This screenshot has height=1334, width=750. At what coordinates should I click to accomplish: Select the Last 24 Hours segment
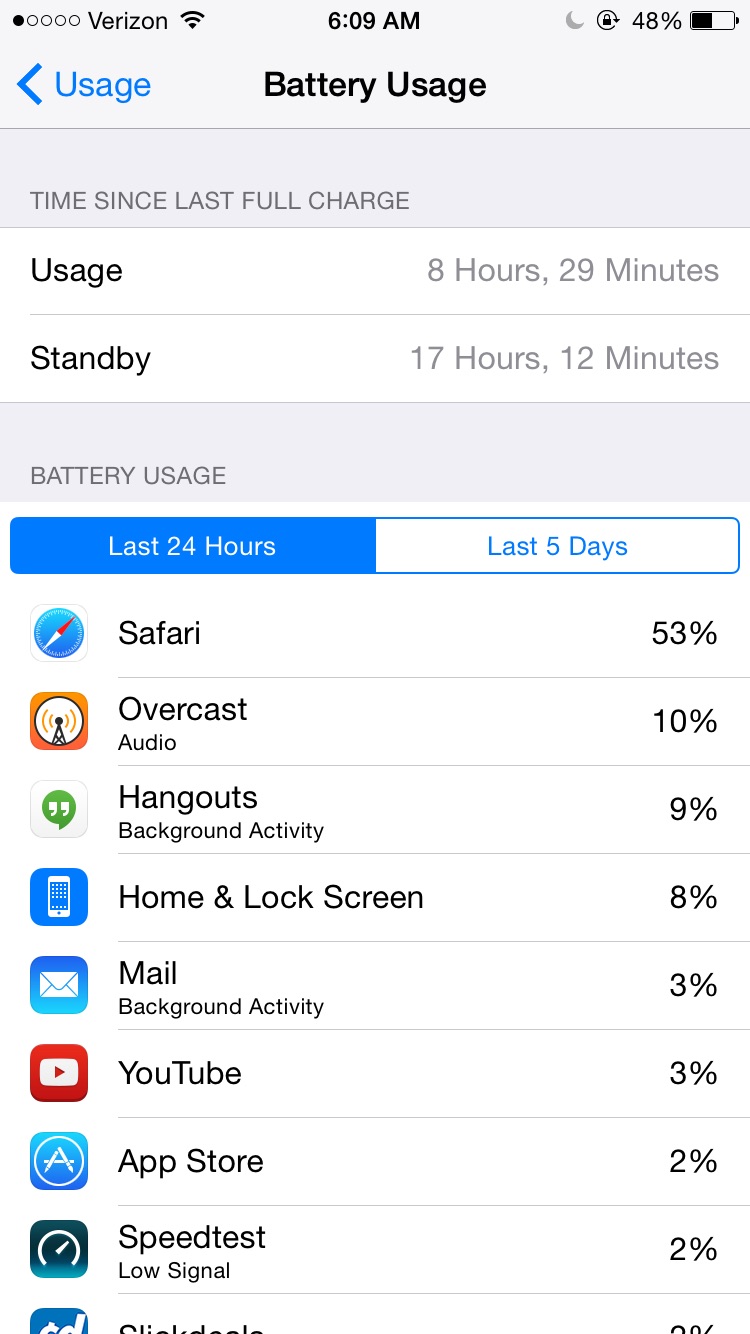(x=193, y=546)
